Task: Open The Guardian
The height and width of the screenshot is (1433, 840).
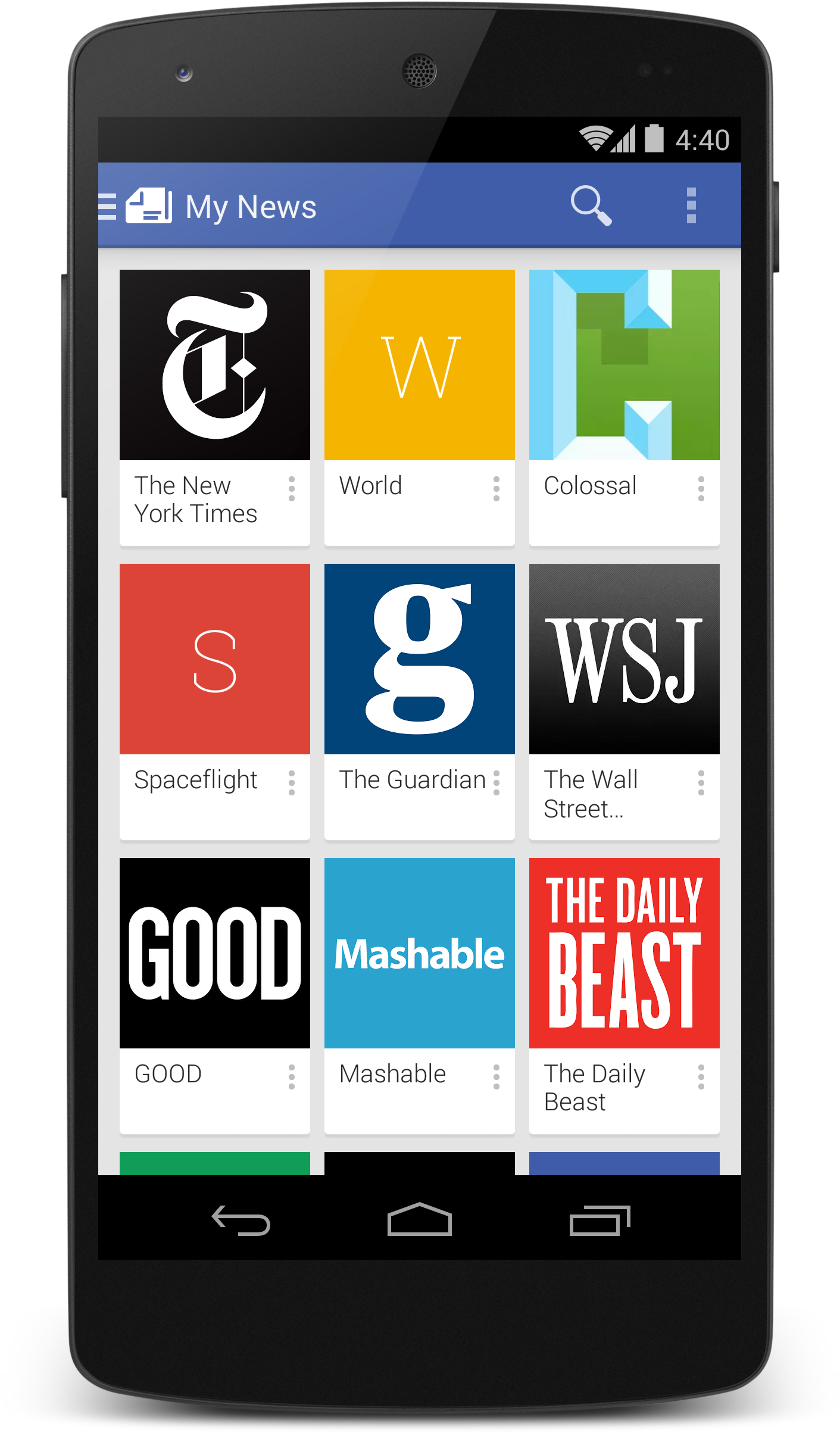Action: tap(419, 659)
